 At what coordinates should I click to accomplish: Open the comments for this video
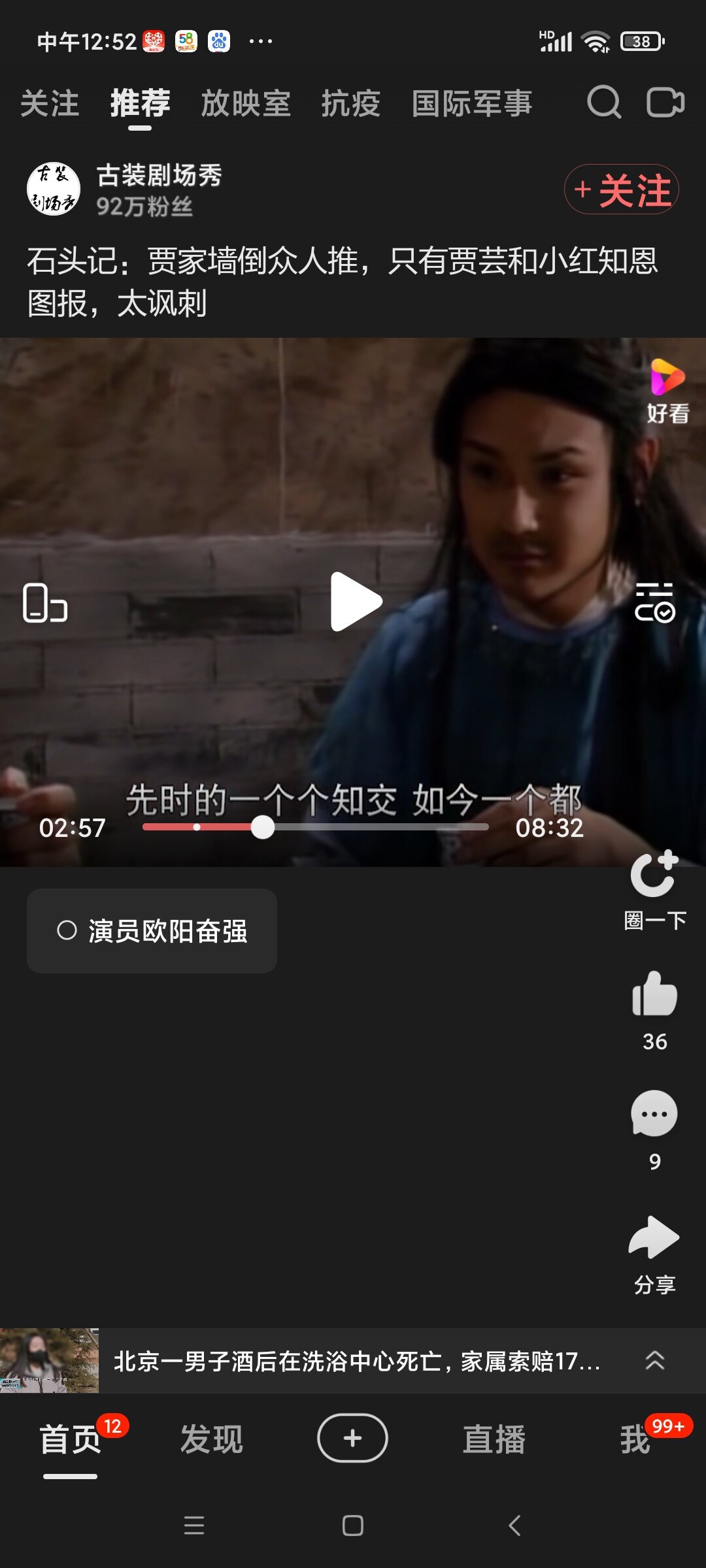(654, 1115)
